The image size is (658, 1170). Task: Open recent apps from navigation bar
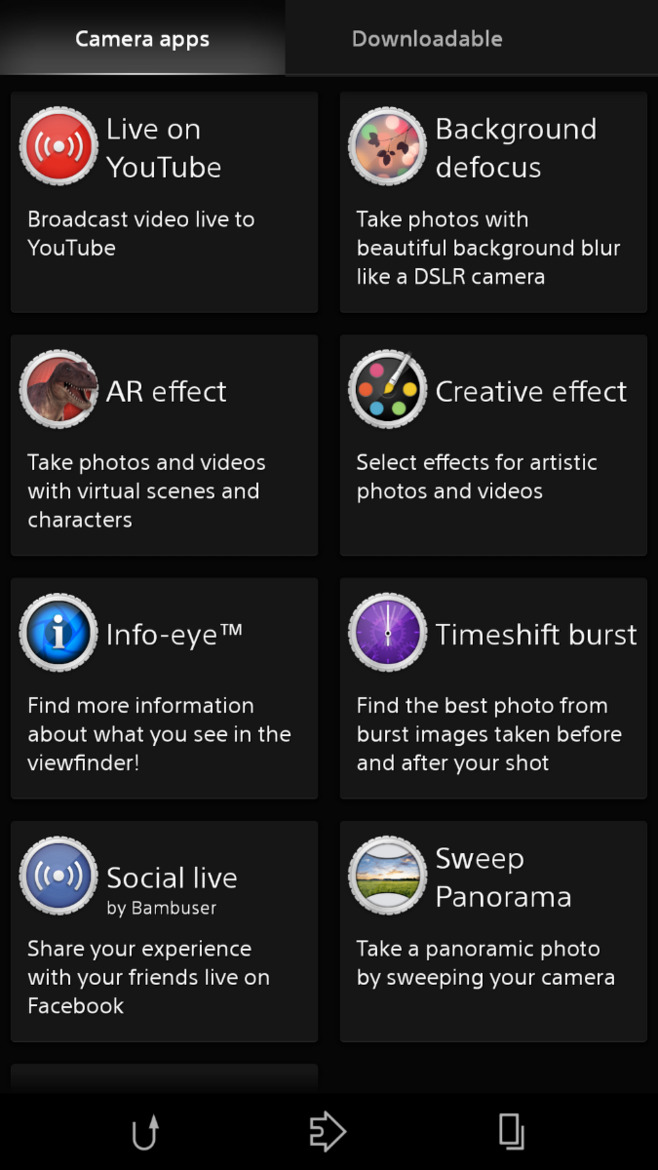click(511, 1132)
